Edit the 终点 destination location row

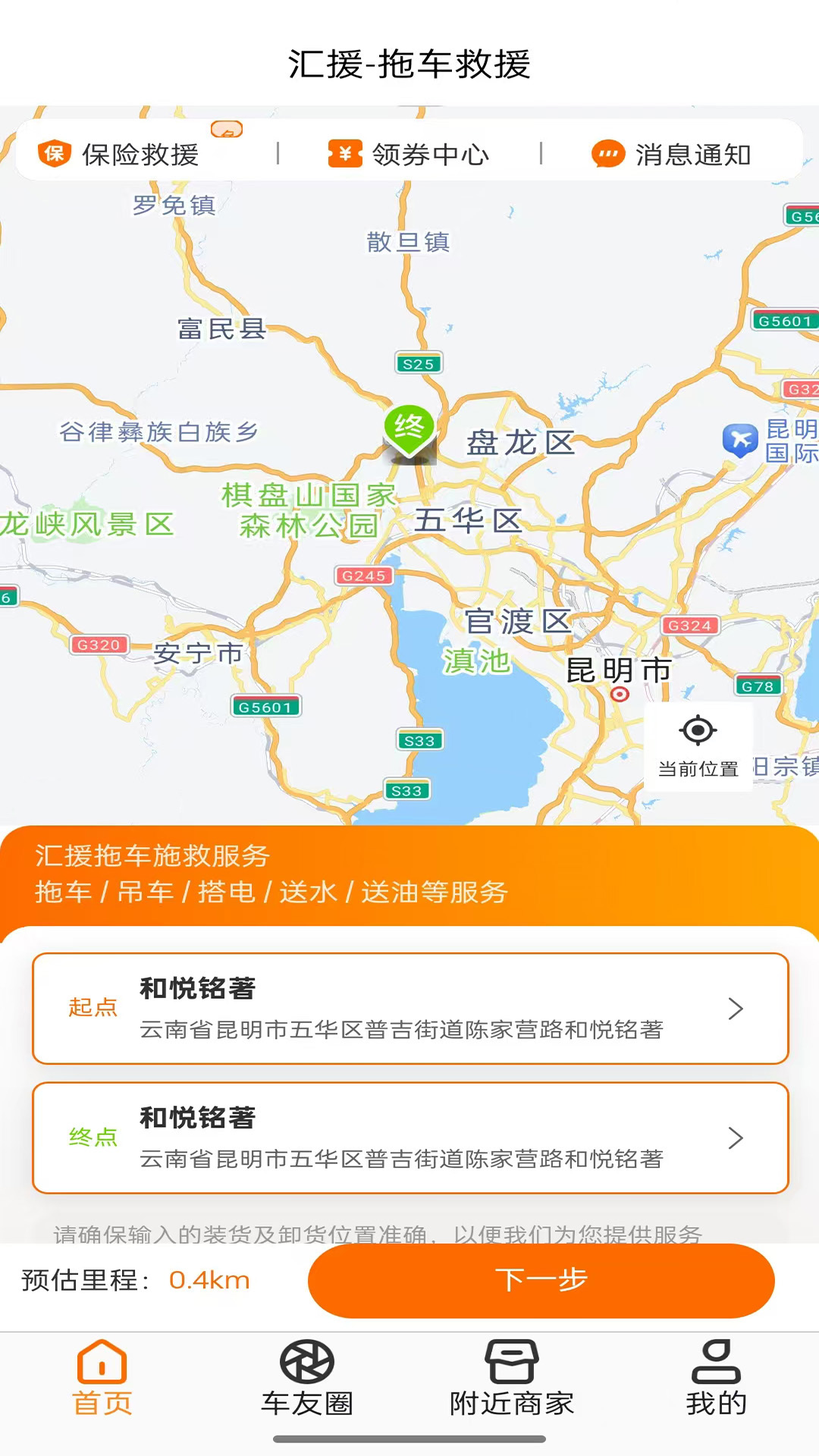pos(410,1137)
